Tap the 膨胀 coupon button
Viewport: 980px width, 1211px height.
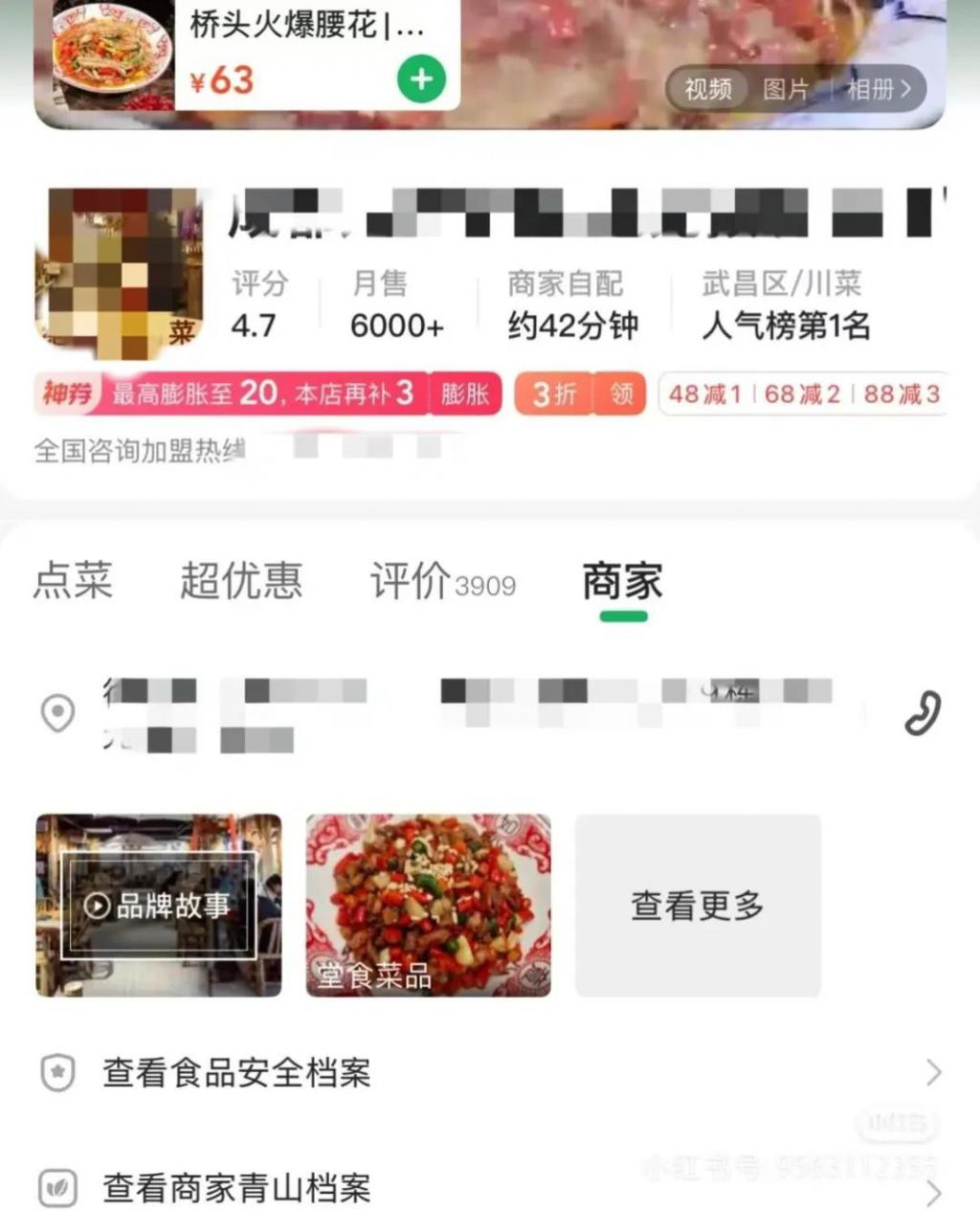coord(465,393)
